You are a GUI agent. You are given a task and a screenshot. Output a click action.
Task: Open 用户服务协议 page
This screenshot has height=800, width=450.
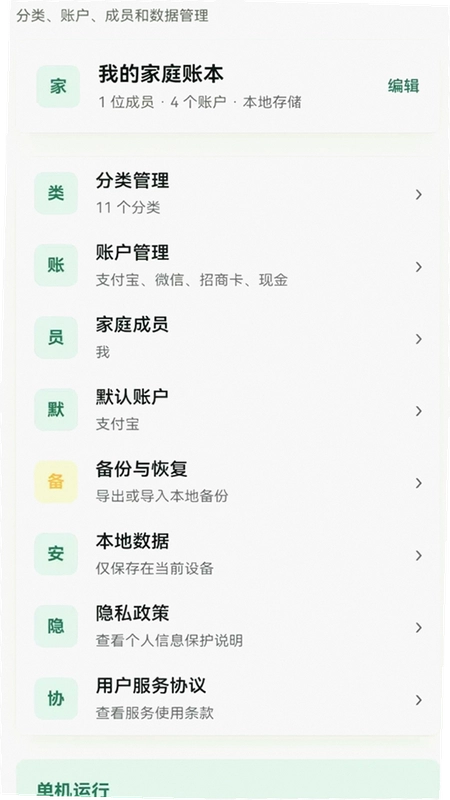click(x=228, y=699)
